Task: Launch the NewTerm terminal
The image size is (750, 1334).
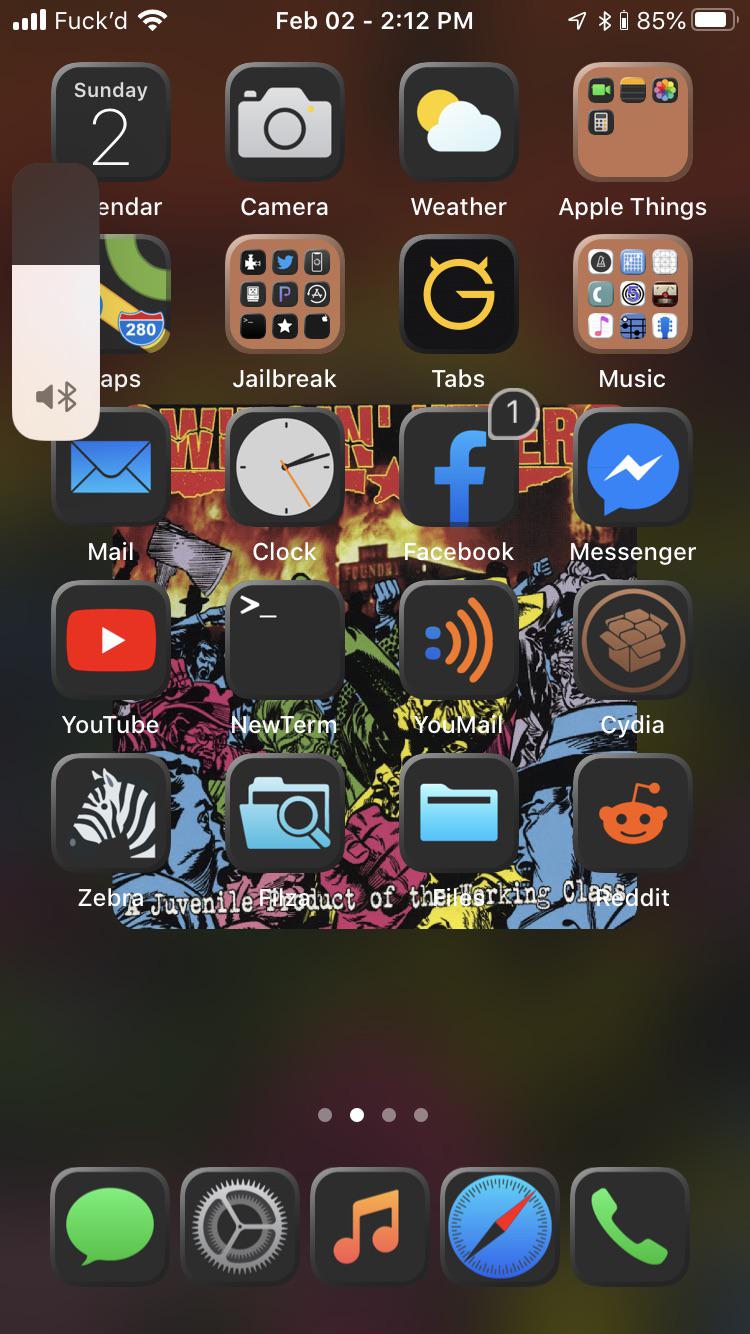Action: point(285,640)
